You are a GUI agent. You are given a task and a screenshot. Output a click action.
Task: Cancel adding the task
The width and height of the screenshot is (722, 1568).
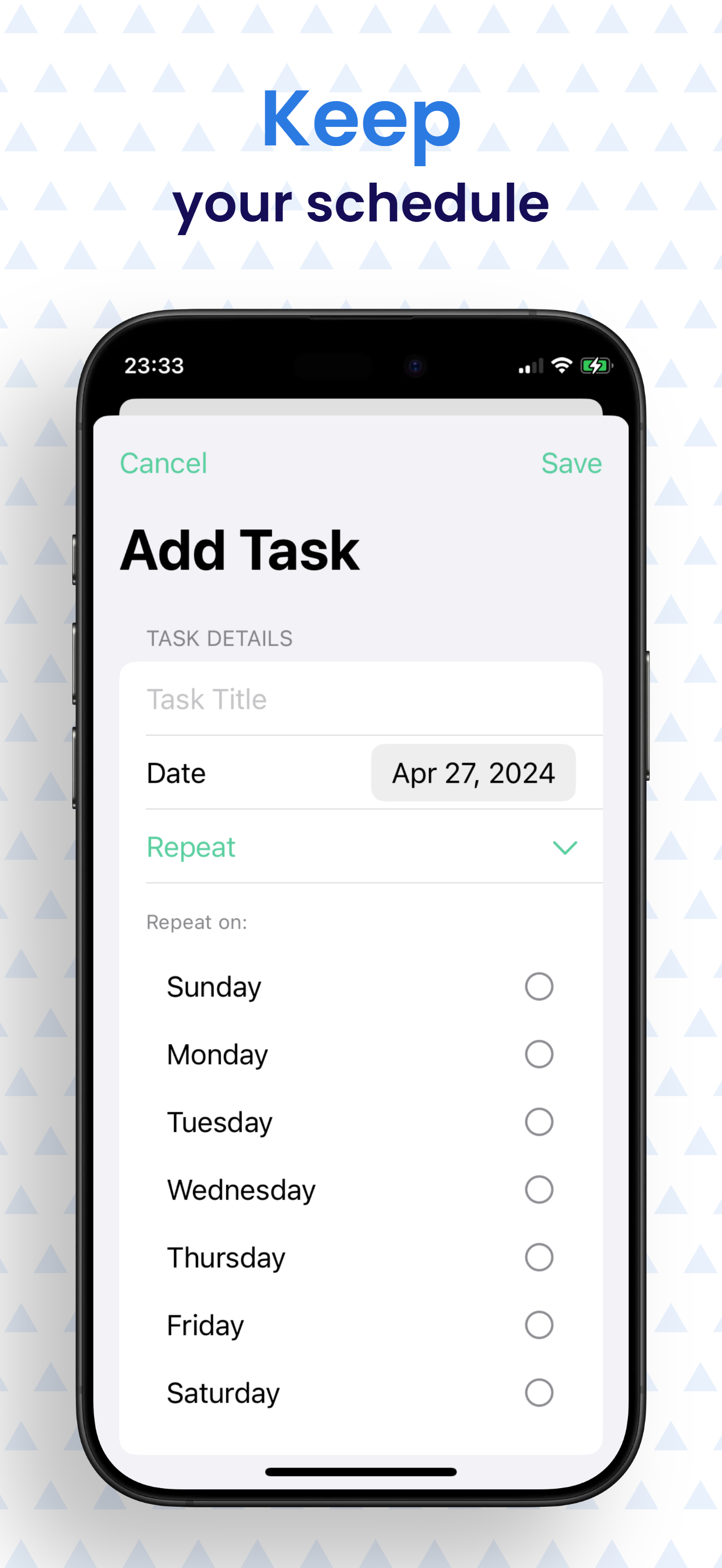[x=163, y=463]
